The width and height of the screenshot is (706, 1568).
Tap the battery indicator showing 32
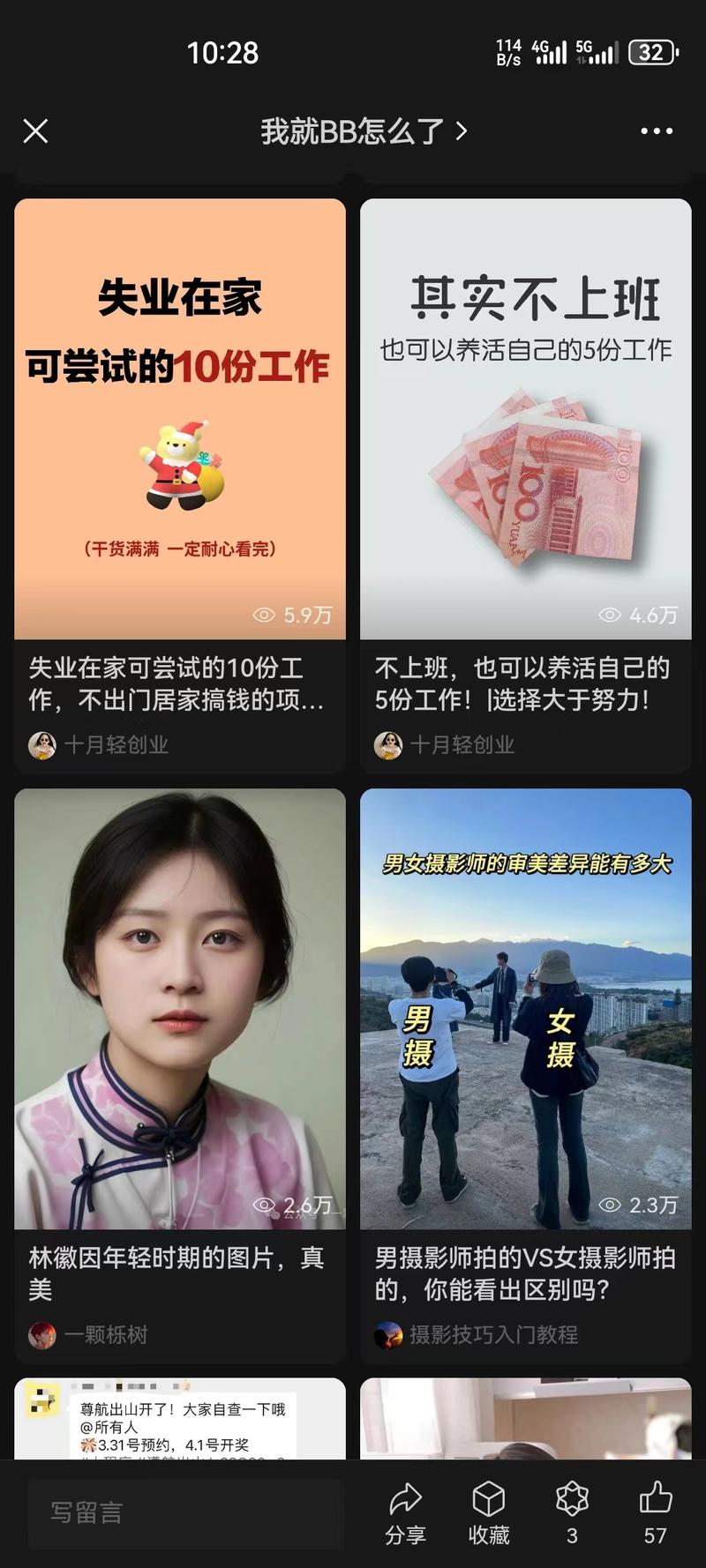pos(650,53)
